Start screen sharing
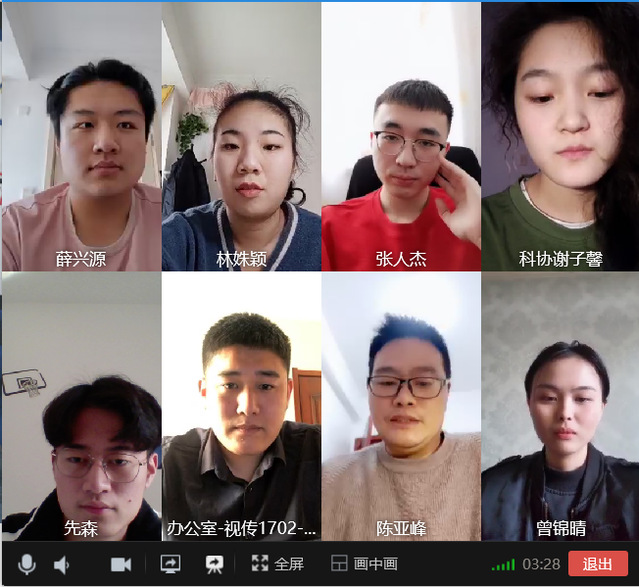Screen dimensions: 639x587 point(170,564)
